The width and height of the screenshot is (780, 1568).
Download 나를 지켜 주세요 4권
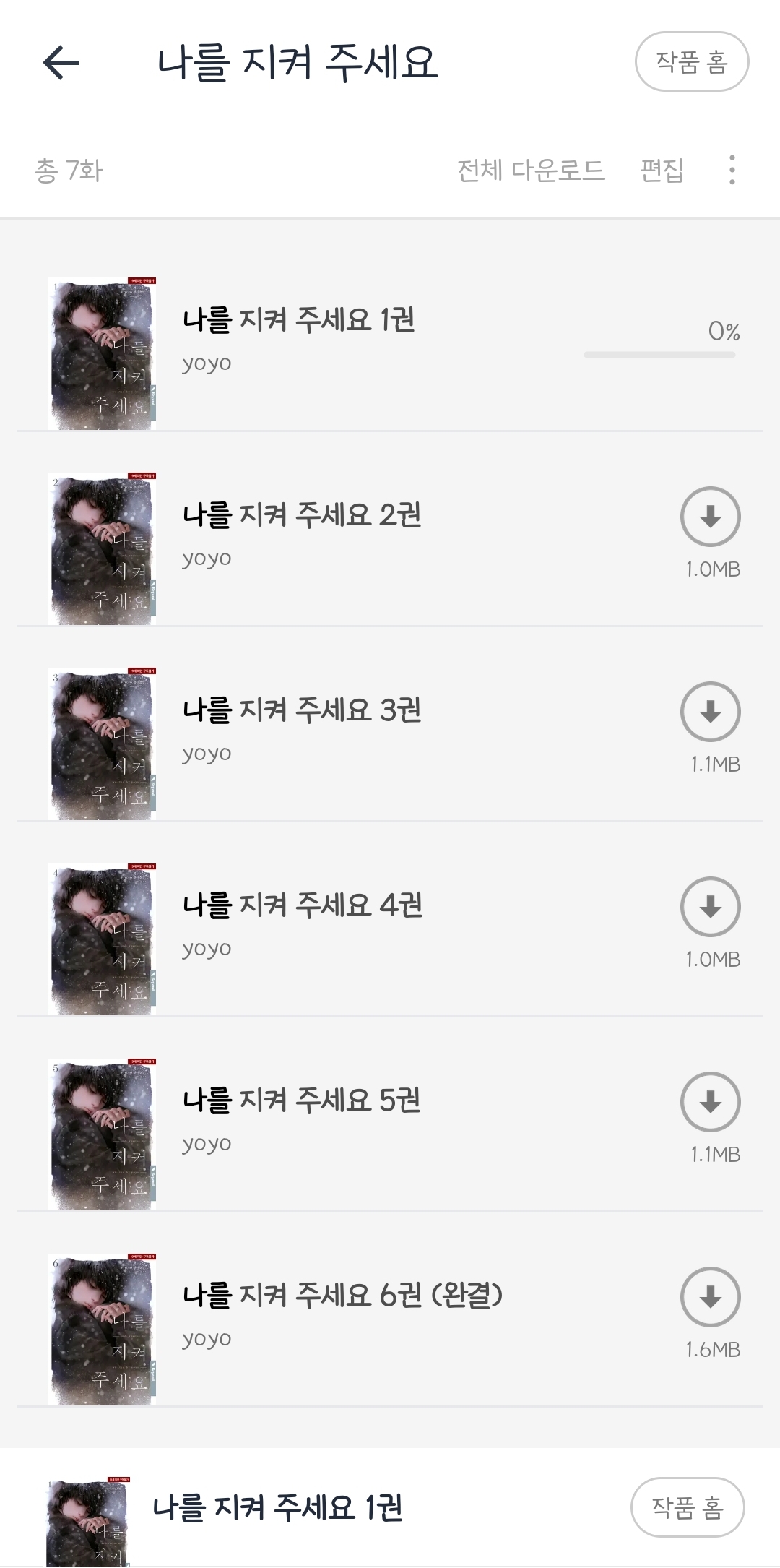[x=710, y=908]
